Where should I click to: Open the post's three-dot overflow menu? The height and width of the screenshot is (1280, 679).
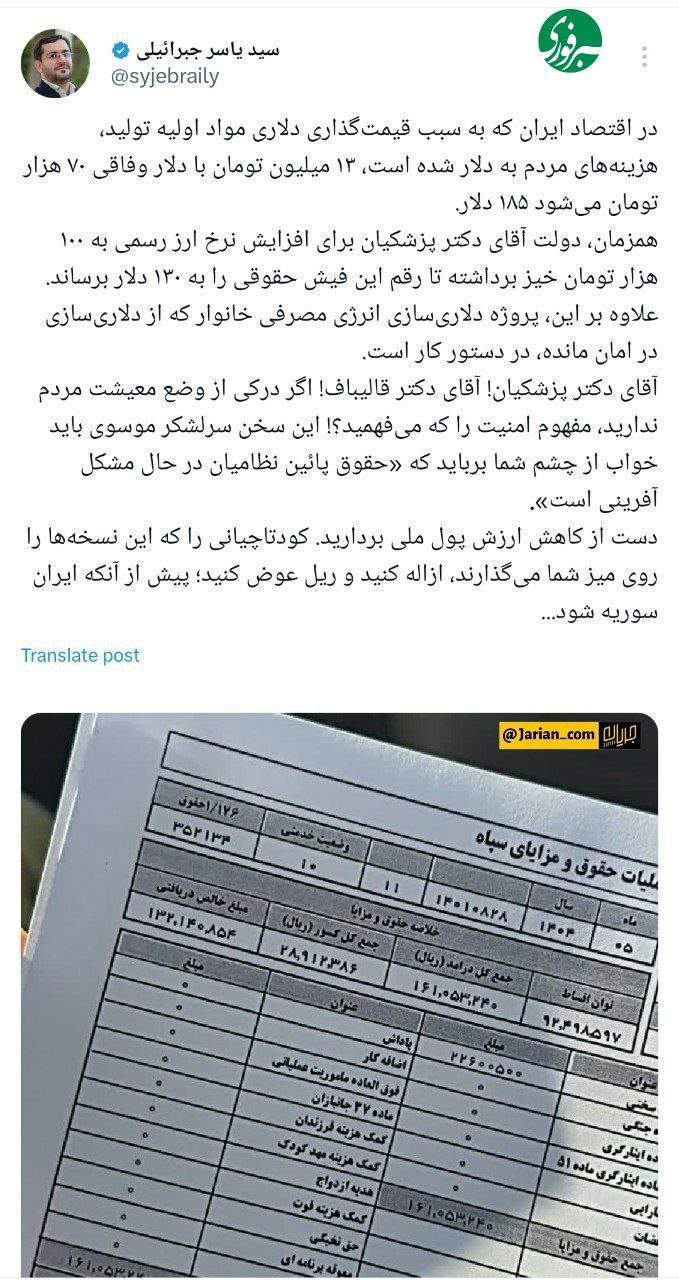(645, 57)
